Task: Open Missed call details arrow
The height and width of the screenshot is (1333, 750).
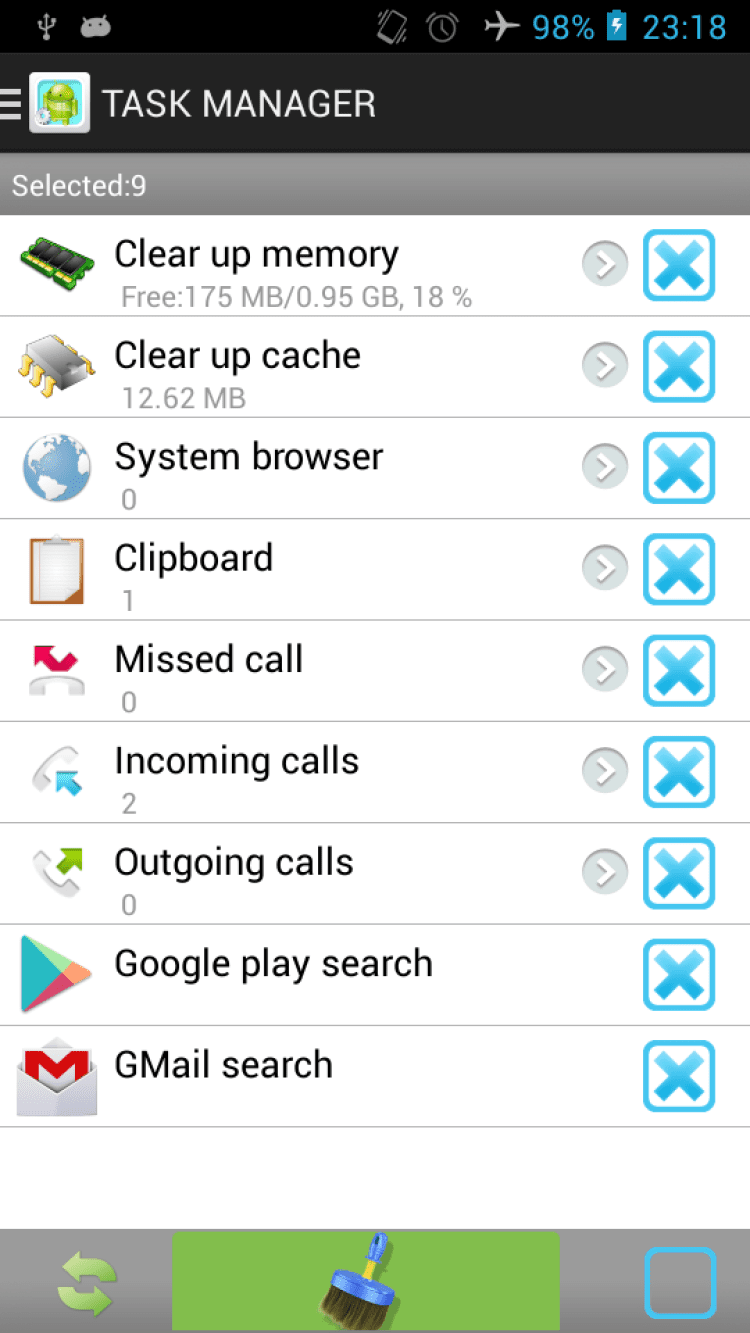Action: pyautogui.click(x=605, y=670)
